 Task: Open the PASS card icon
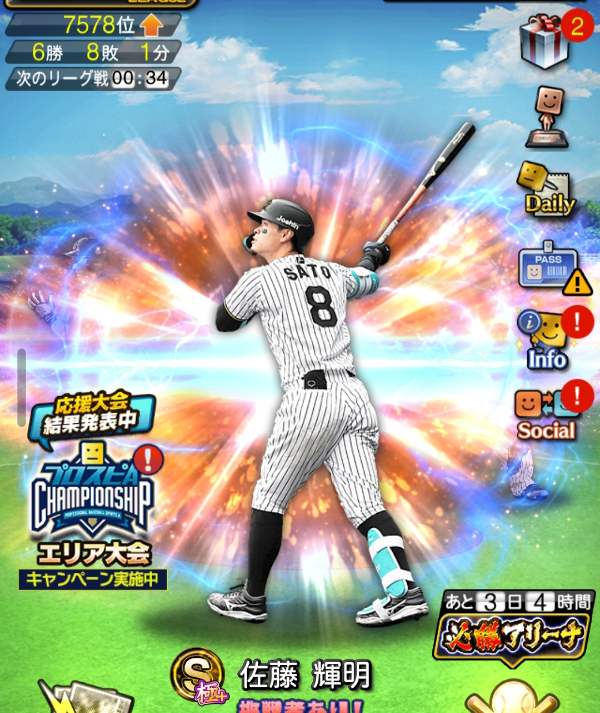point(546,265)
